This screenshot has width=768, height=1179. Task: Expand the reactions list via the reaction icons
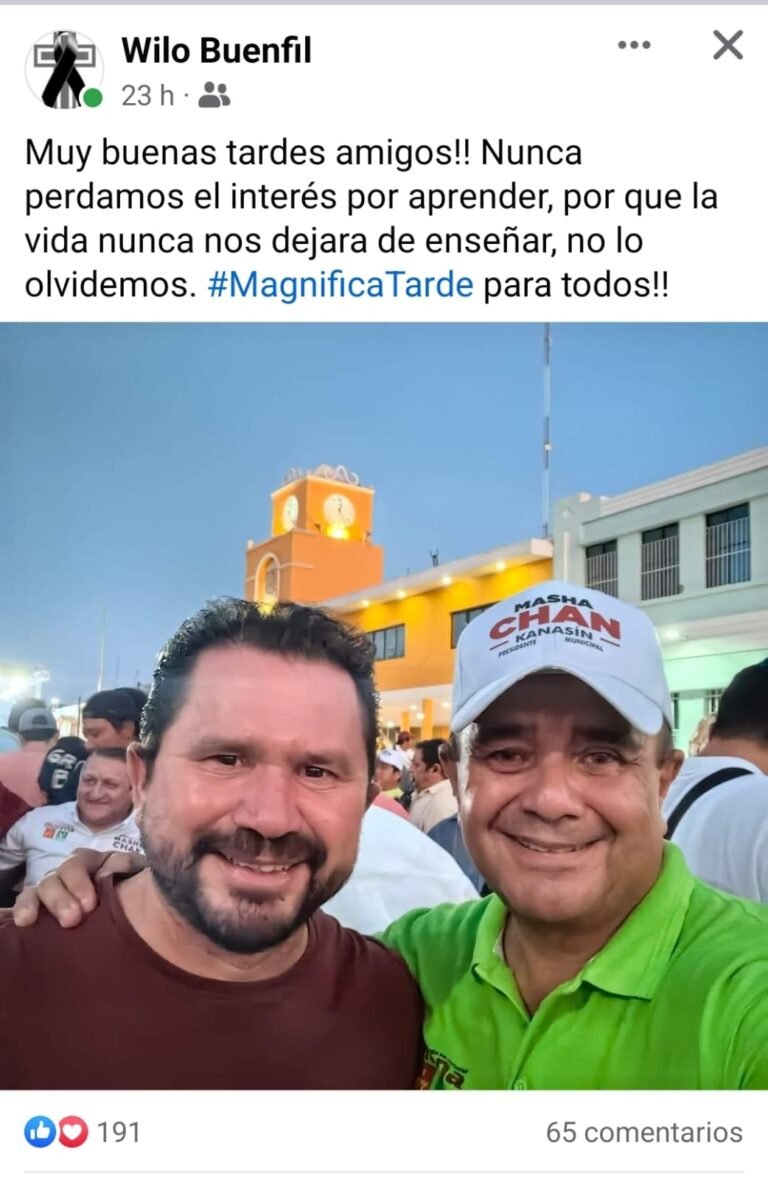pyautogui.click(x=56, y=1131)
